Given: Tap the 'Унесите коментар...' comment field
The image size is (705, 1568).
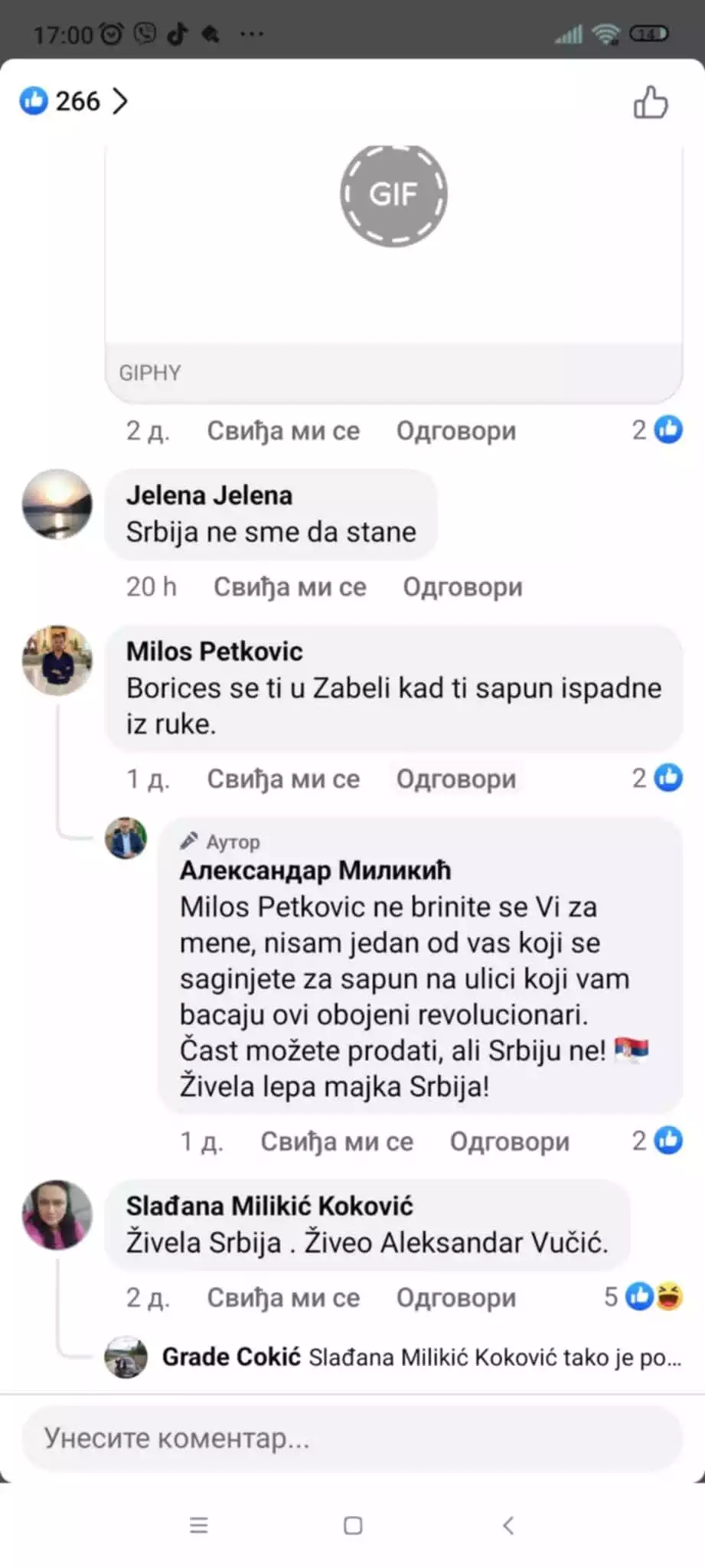Looking at the screenshot, I should (351, 1439).
